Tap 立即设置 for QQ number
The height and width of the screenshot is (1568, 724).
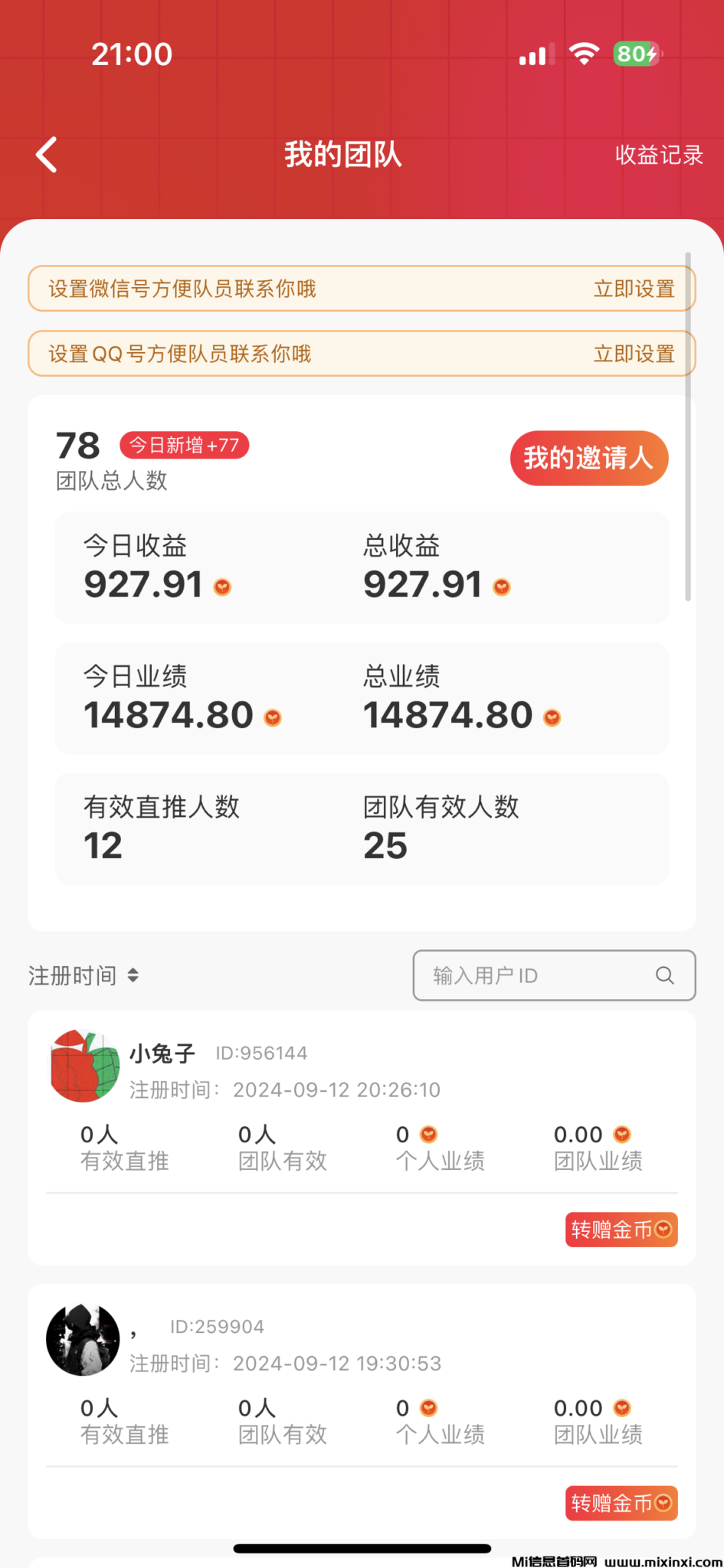[634, 354]
